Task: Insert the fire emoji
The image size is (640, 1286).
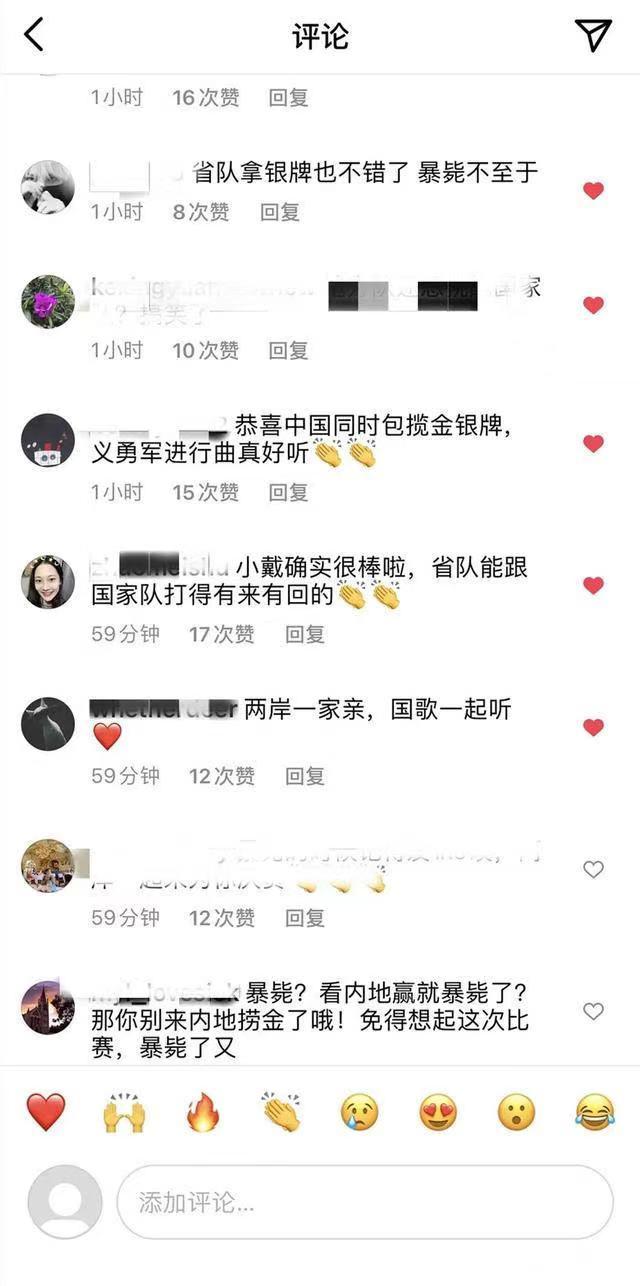Action: pyautogui.click(x=202, y=1112)
